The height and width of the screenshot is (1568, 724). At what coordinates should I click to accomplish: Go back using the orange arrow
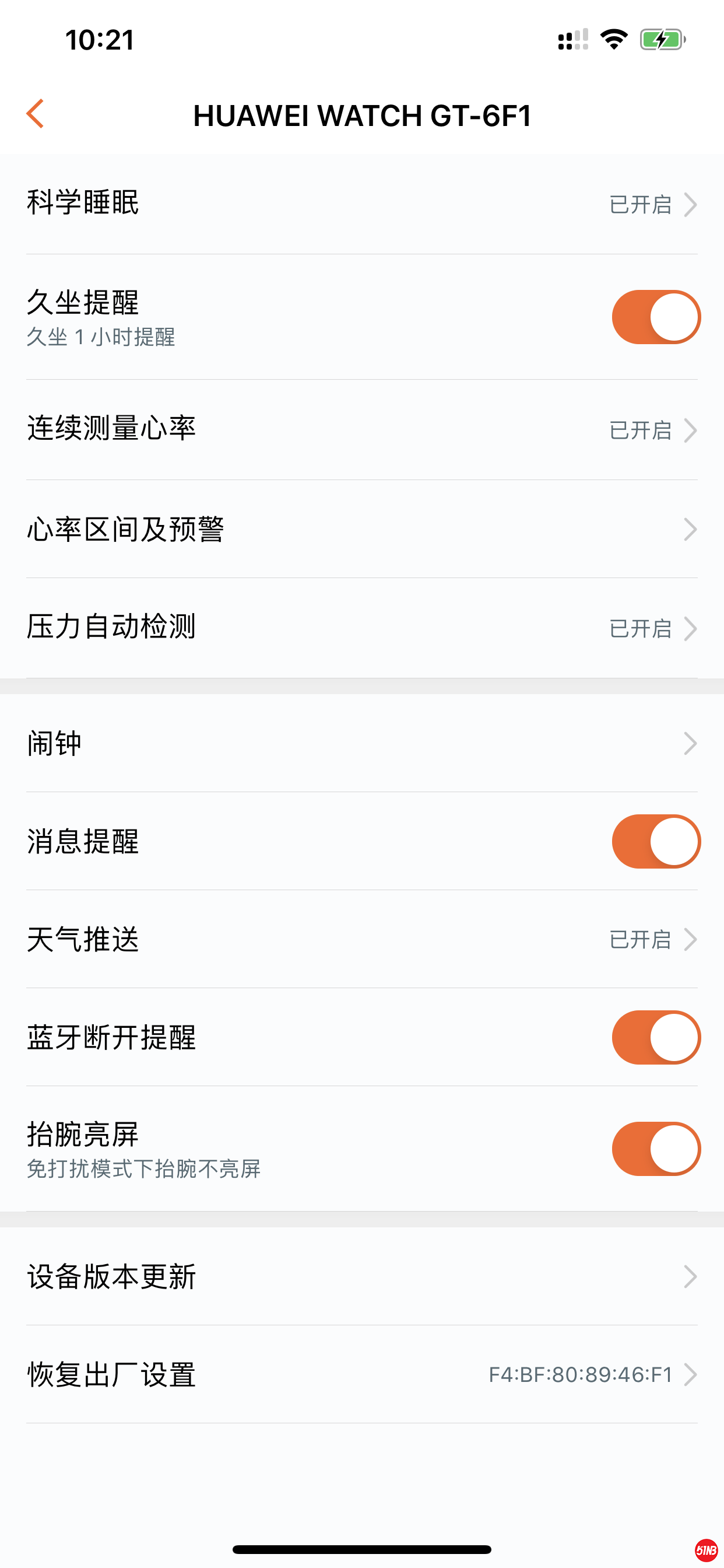36,114
